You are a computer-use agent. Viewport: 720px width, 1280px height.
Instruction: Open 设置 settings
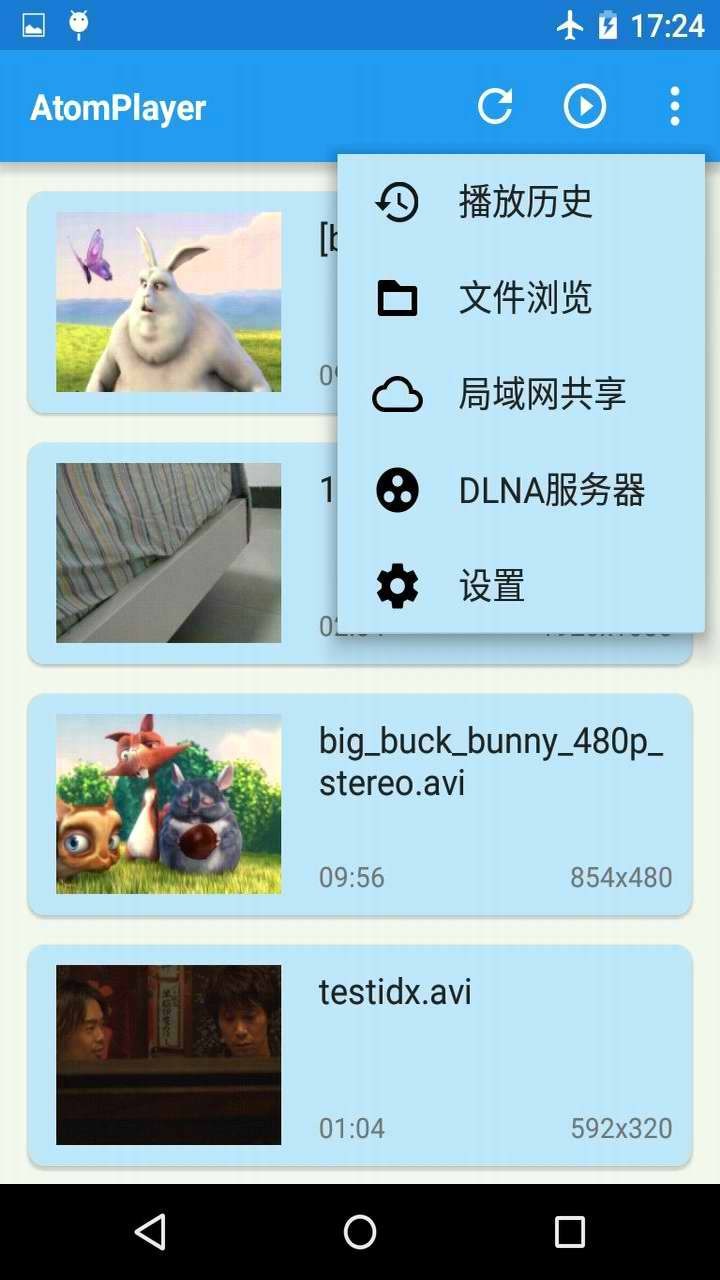tap(520, 586)
